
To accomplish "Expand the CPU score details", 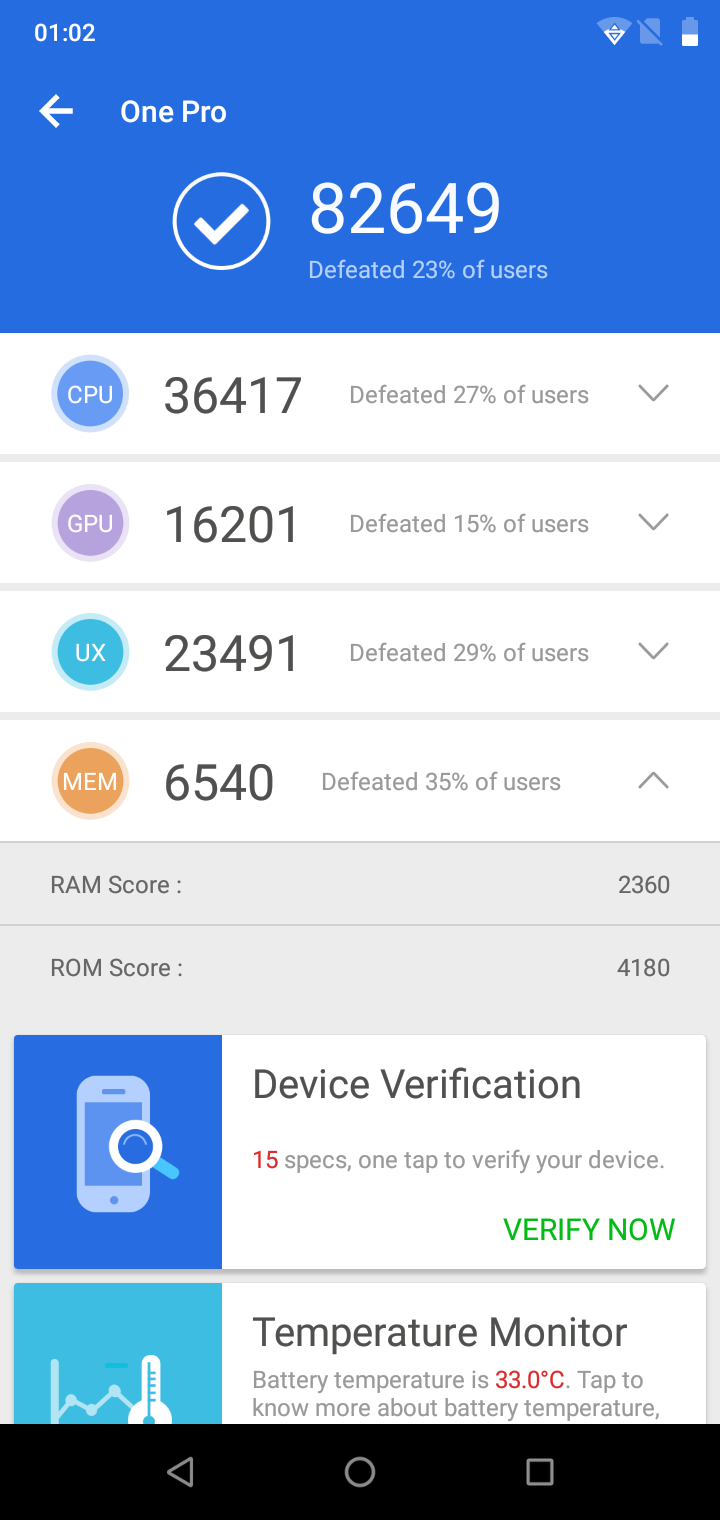I will click(x=653, y=394).
